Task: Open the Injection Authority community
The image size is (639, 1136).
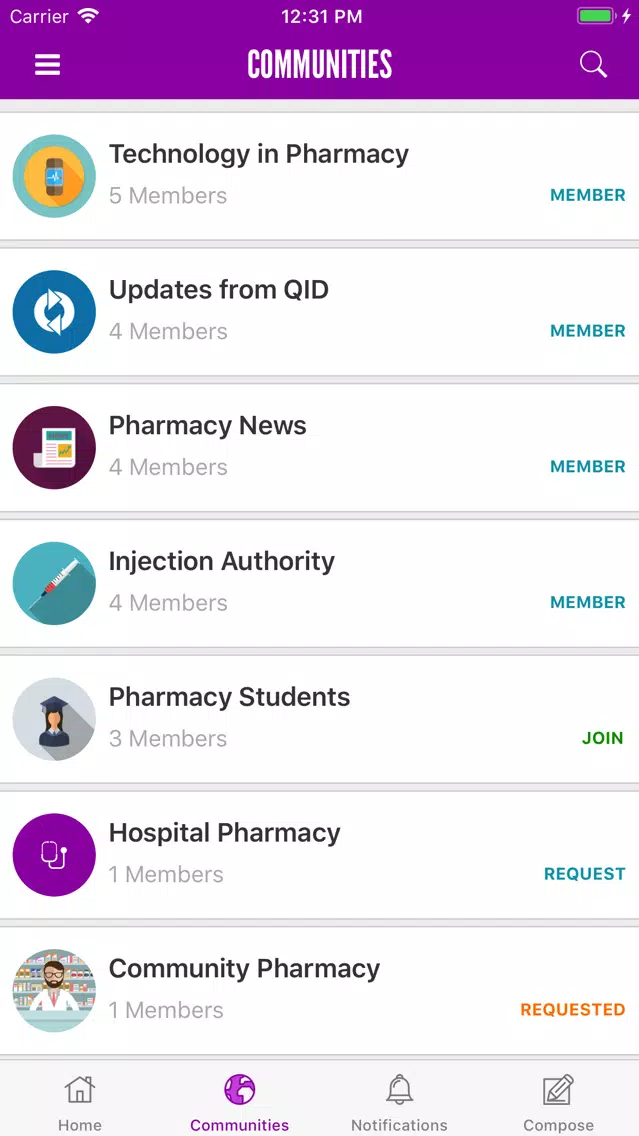Action: (x=320, y=583)
